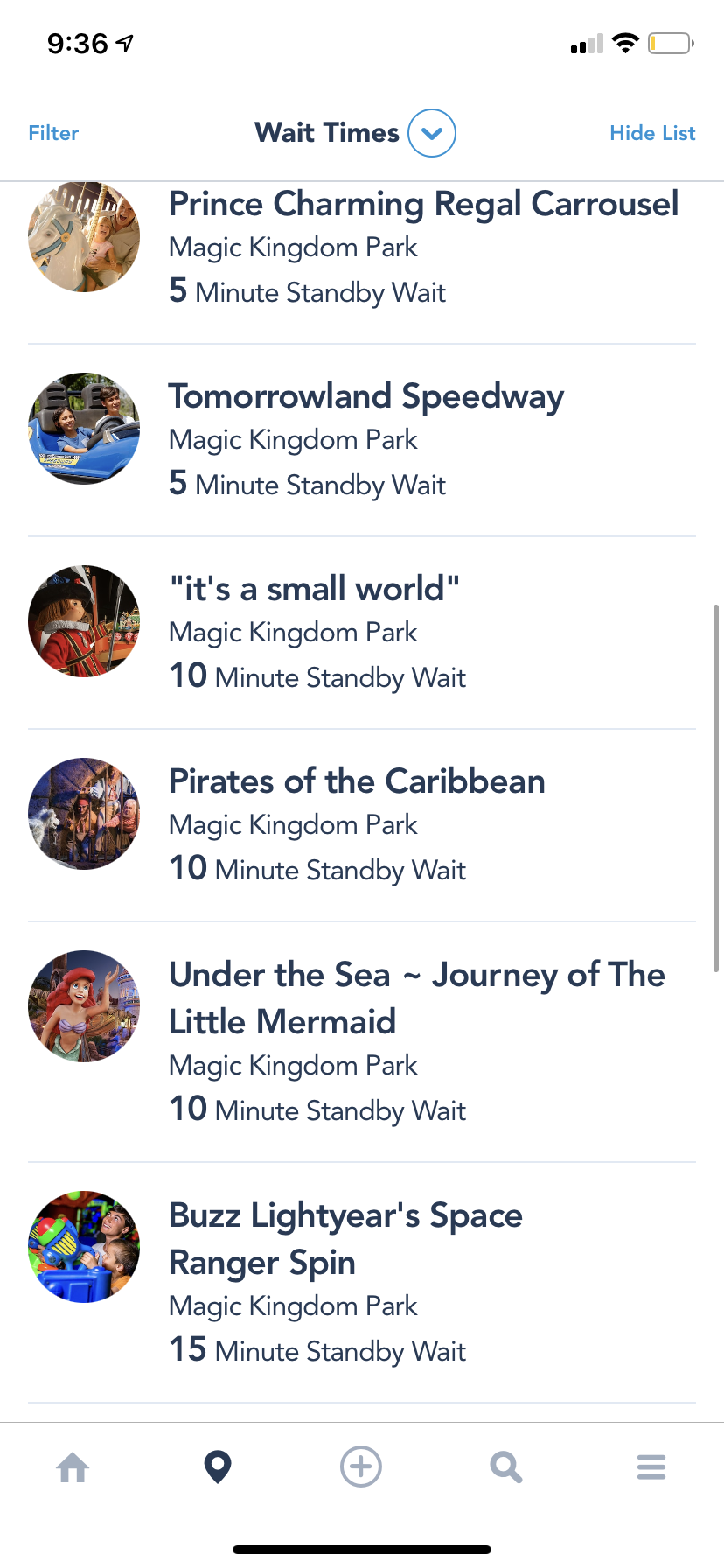
Task: Expand the Wait Times dropdown
Action: [x=431, y=133]
